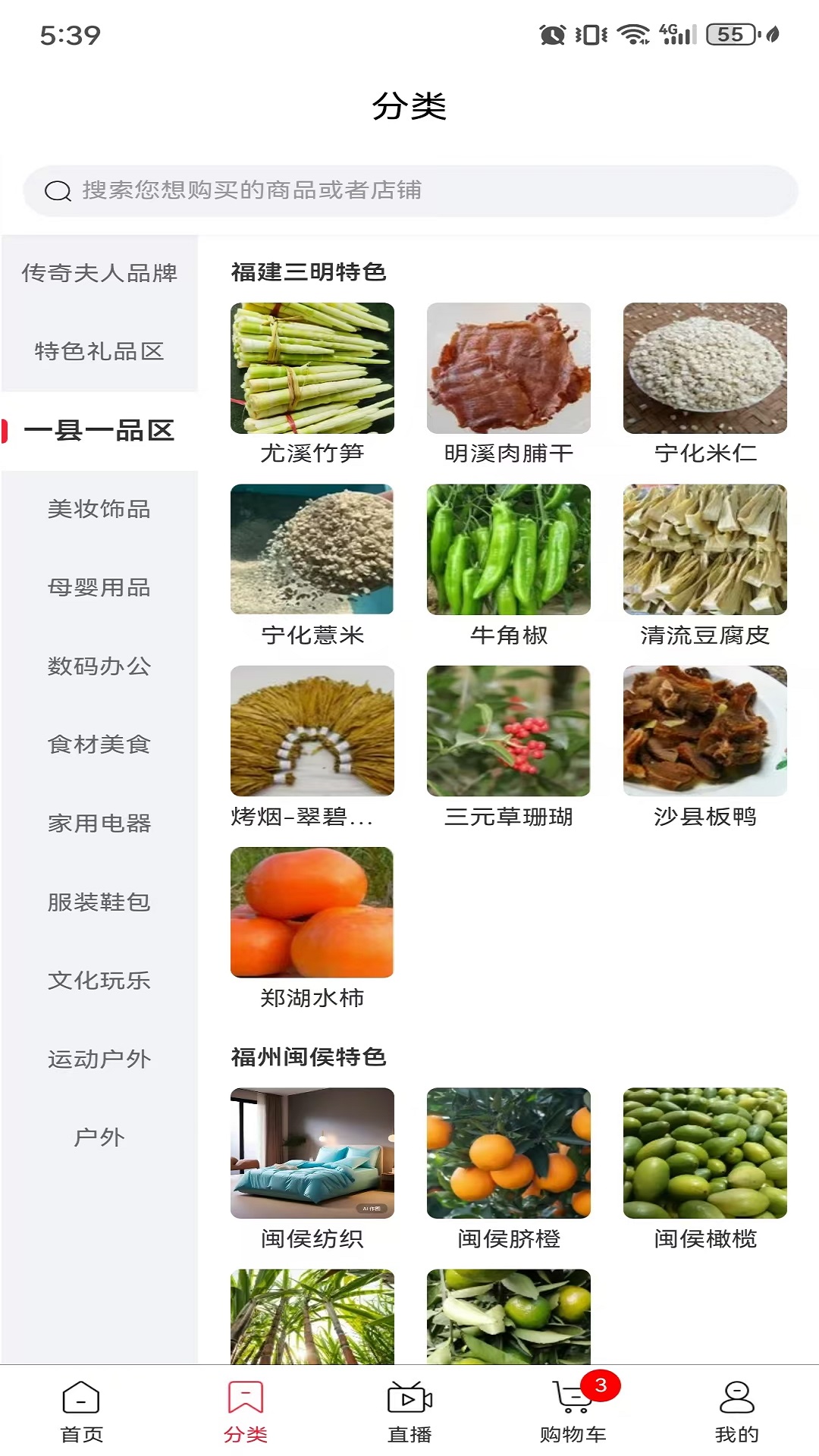This screenshot has width=819, height=1456.
Task: Choose the 食材美食 category
Action: click(99, 745)
